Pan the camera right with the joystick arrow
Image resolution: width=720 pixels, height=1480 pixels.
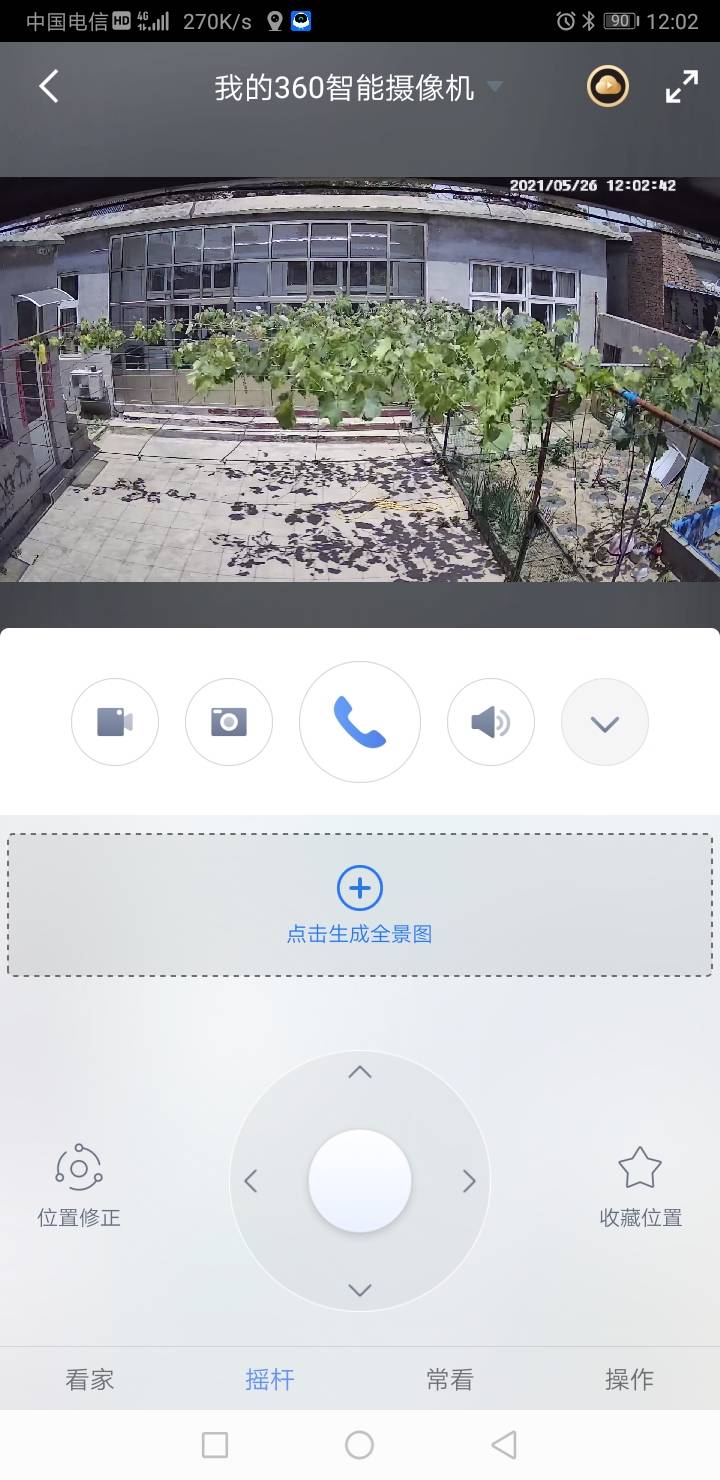click(469, 1181)
